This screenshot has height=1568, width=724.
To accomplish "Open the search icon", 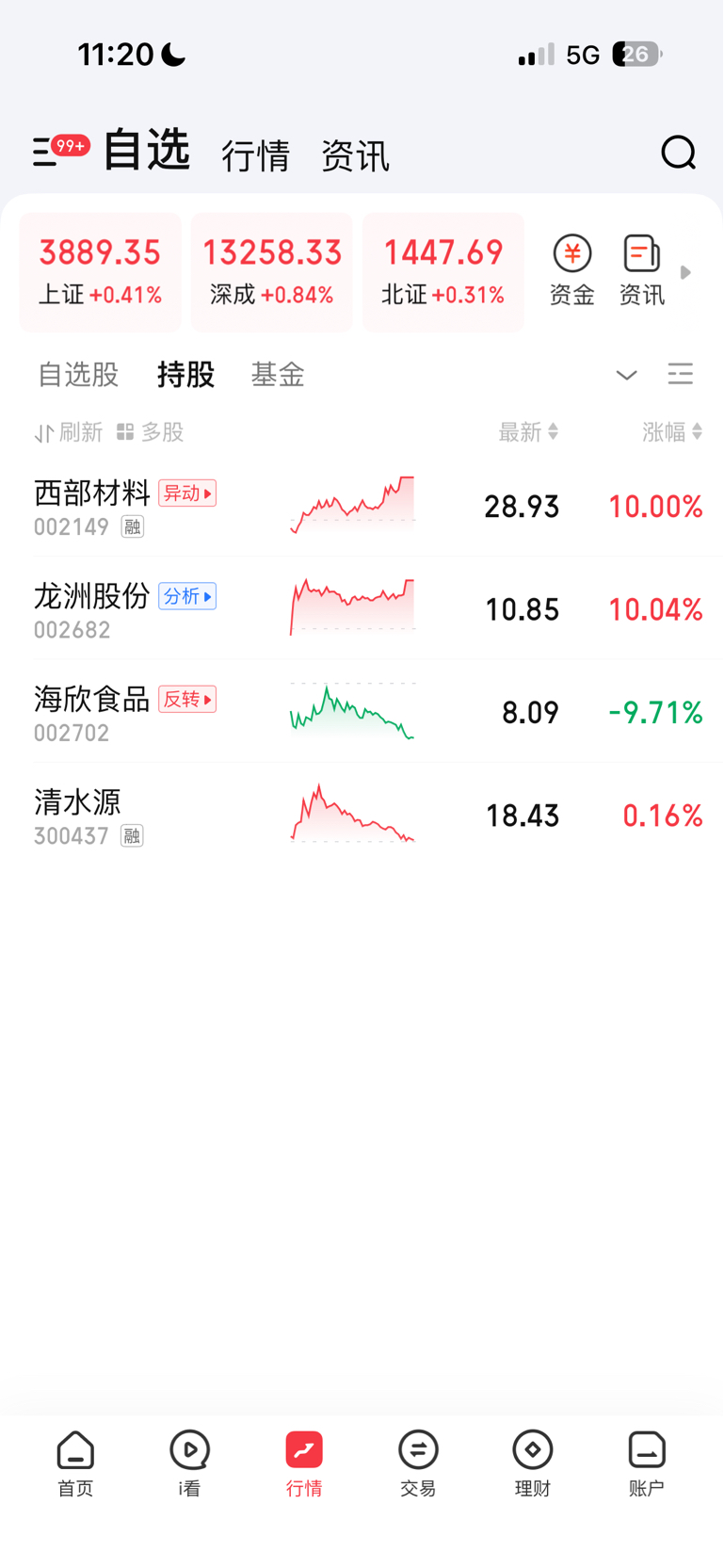I will [678, 153].
